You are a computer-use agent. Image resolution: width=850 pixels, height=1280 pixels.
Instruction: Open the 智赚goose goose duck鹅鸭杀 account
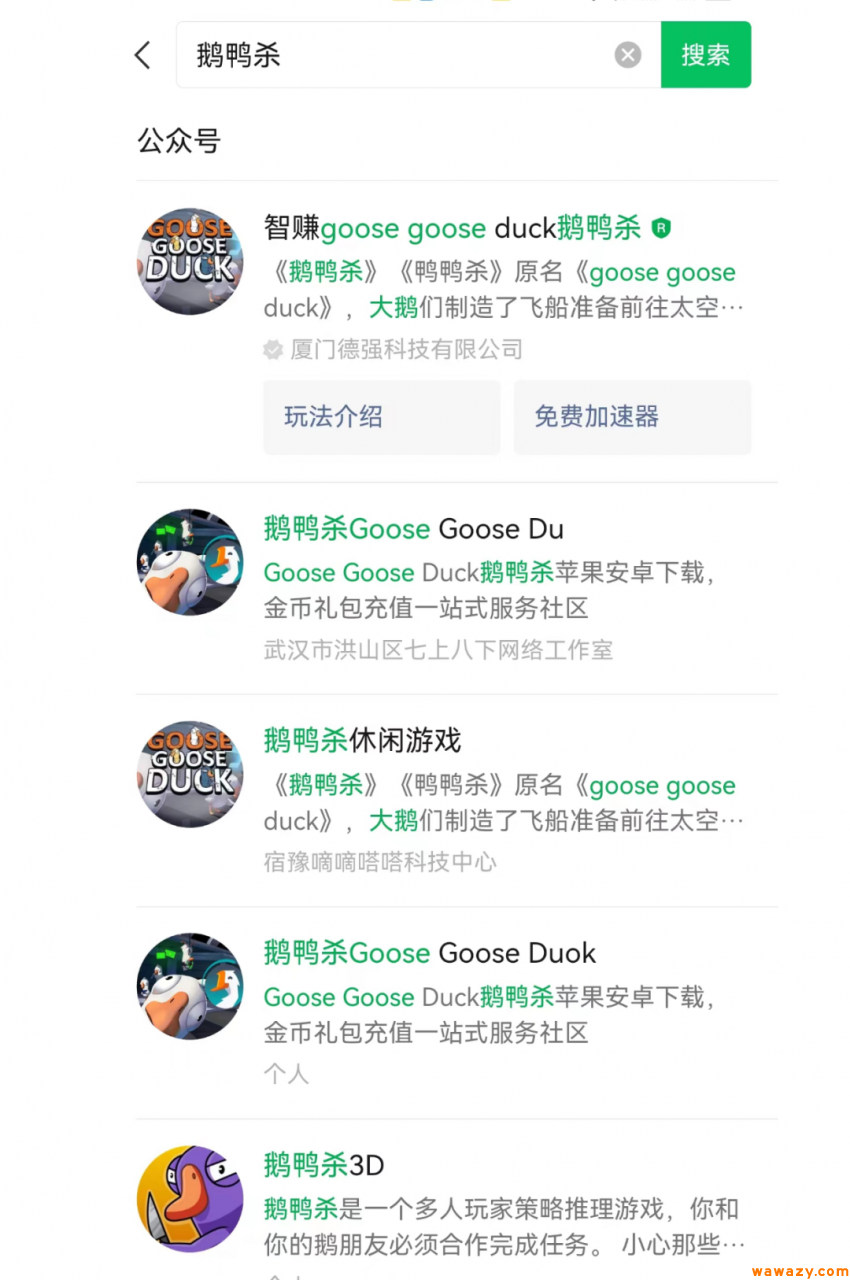click(x=452, y=228)
